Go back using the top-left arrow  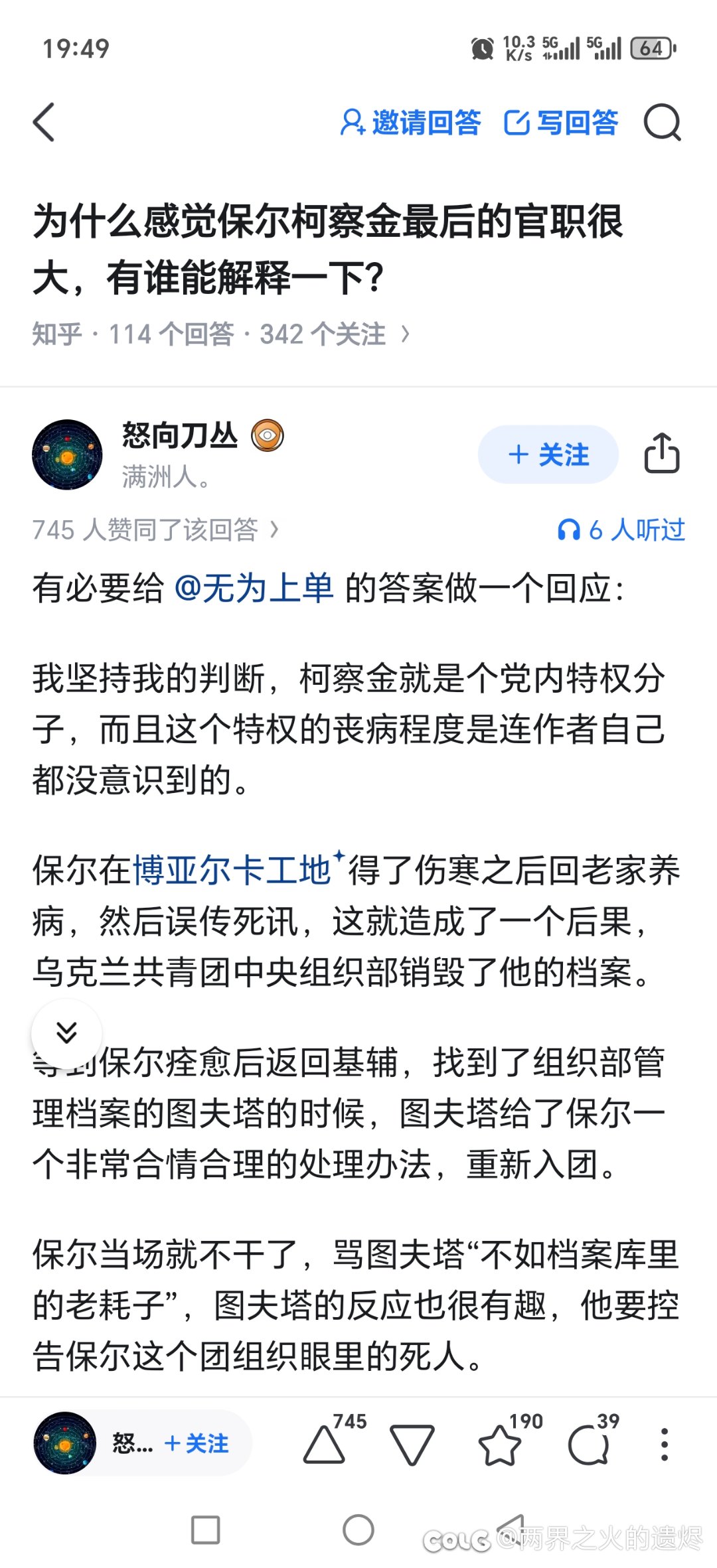click(x=44, y=123)
